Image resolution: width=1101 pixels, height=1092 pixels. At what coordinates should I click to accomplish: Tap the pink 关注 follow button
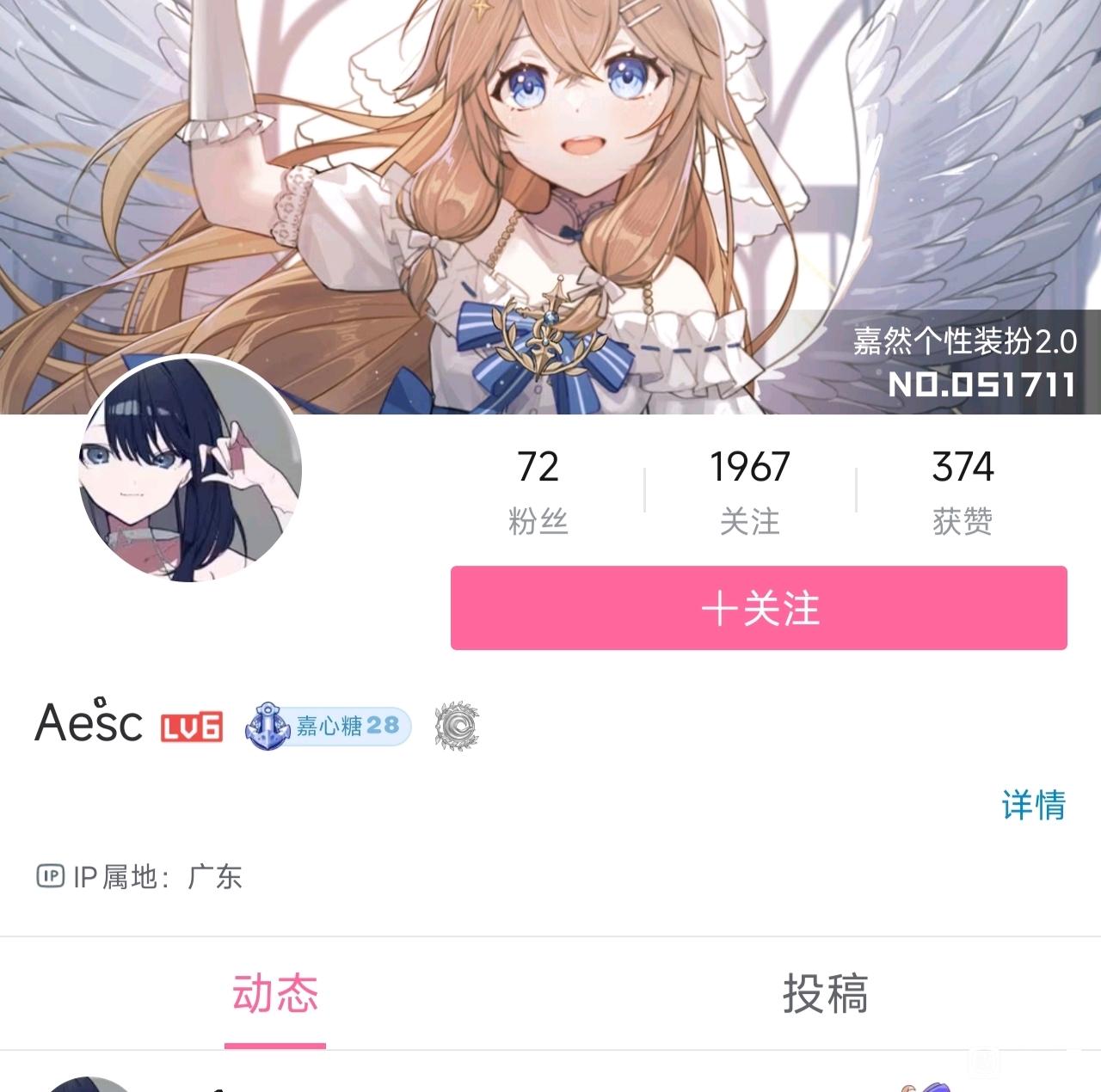[759, 608]
